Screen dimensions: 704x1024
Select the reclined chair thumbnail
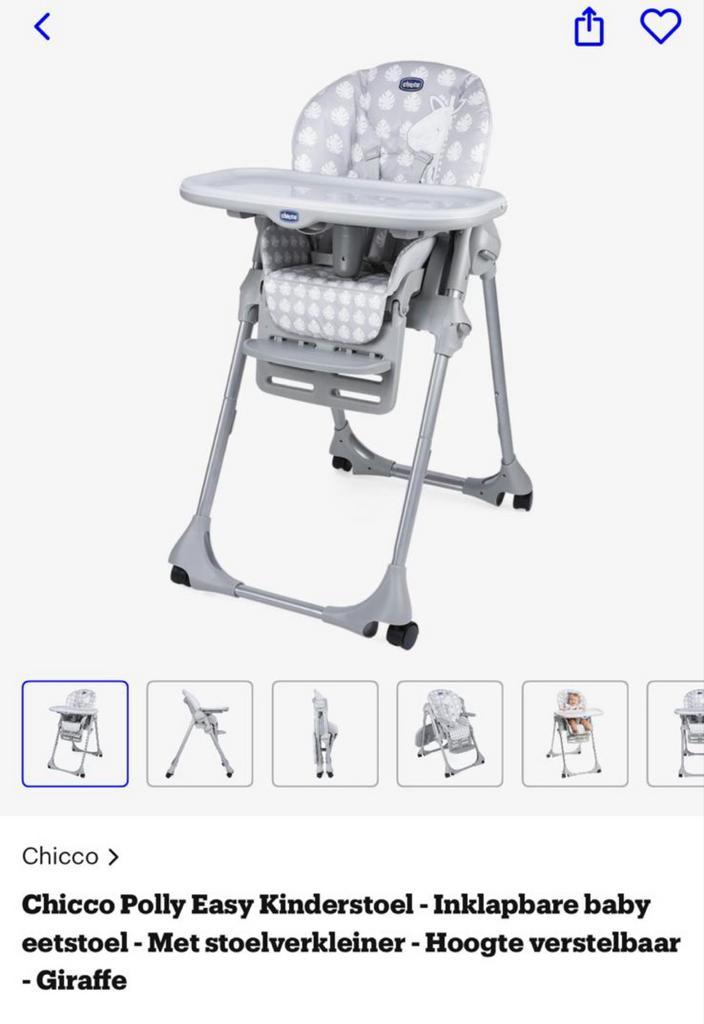(450, 733)
